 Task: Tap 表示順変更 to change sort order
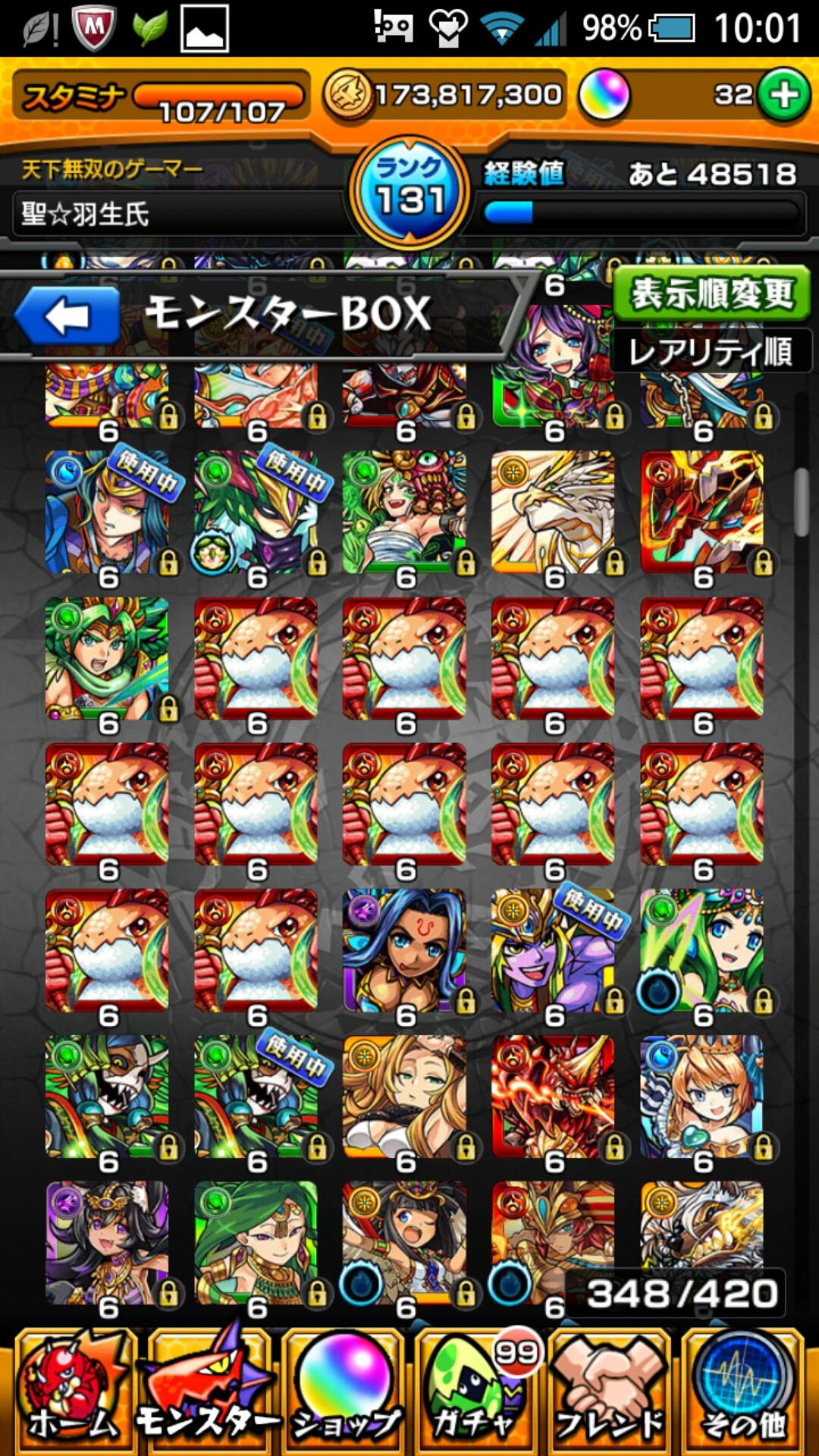(711, 293)
